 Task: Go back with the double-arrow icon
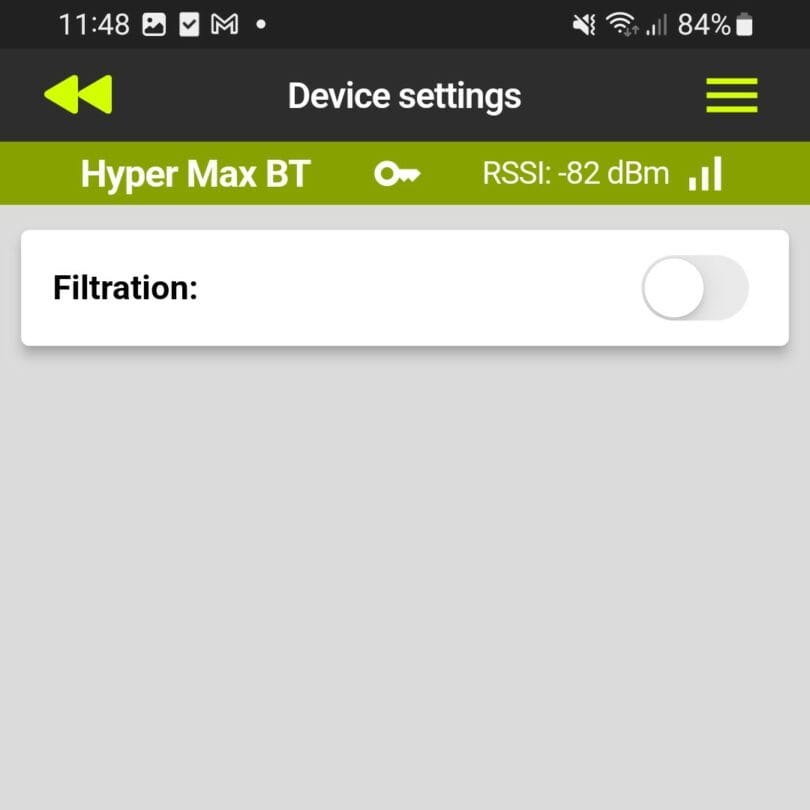point(78,95)
